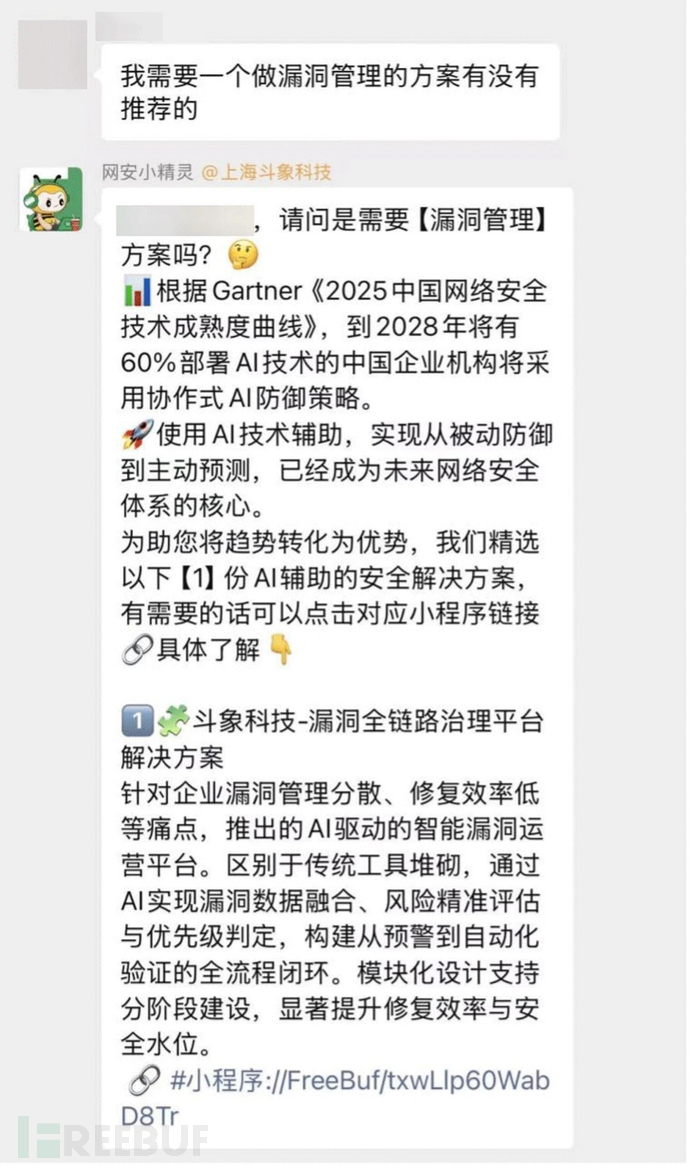
Task: Open 网安小精灵's bee avatar profile
Action: coord(51,199)
